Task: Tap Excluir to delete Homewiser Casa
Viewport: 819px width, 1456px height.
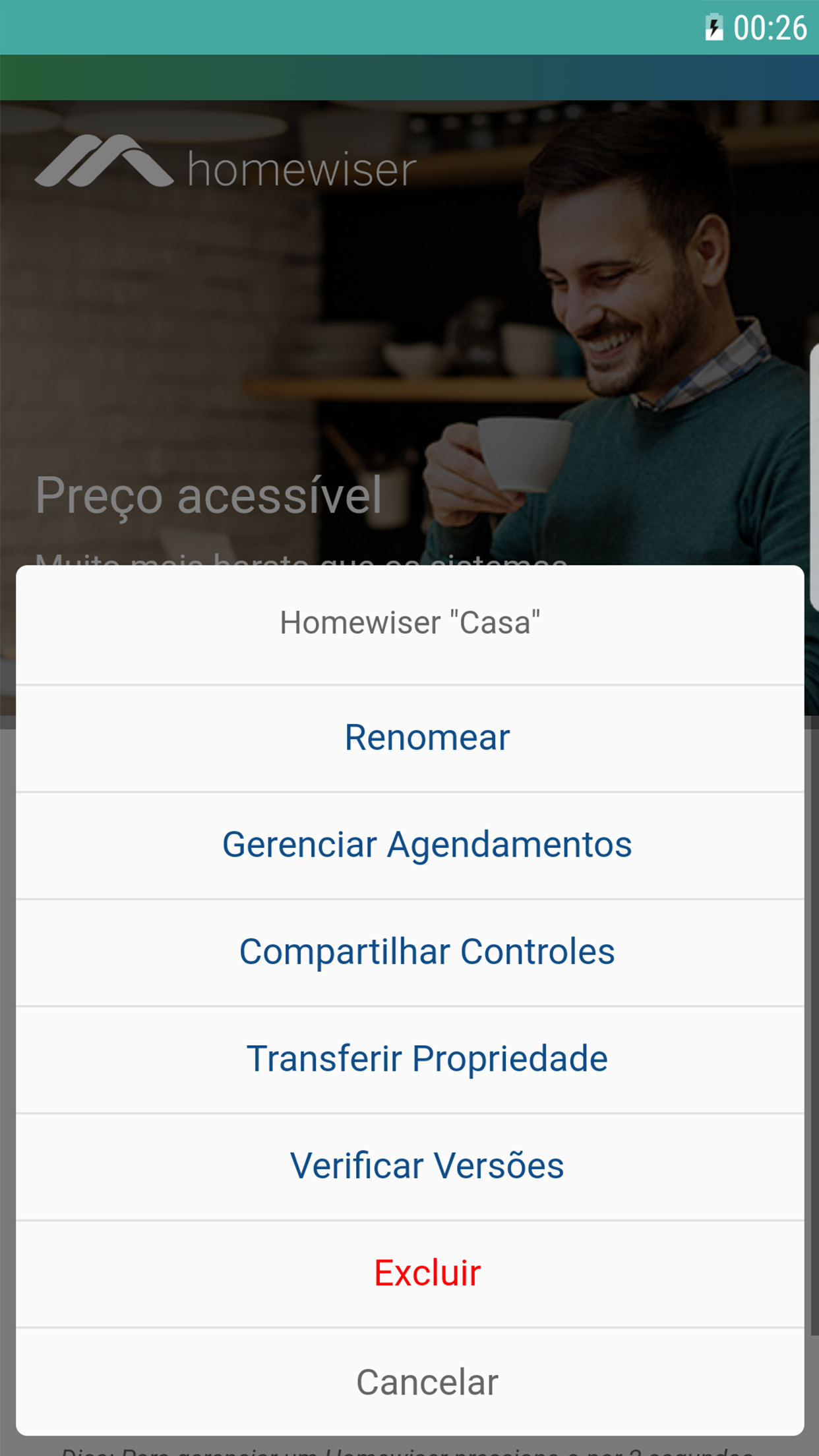Action: tap(427, 1273)
